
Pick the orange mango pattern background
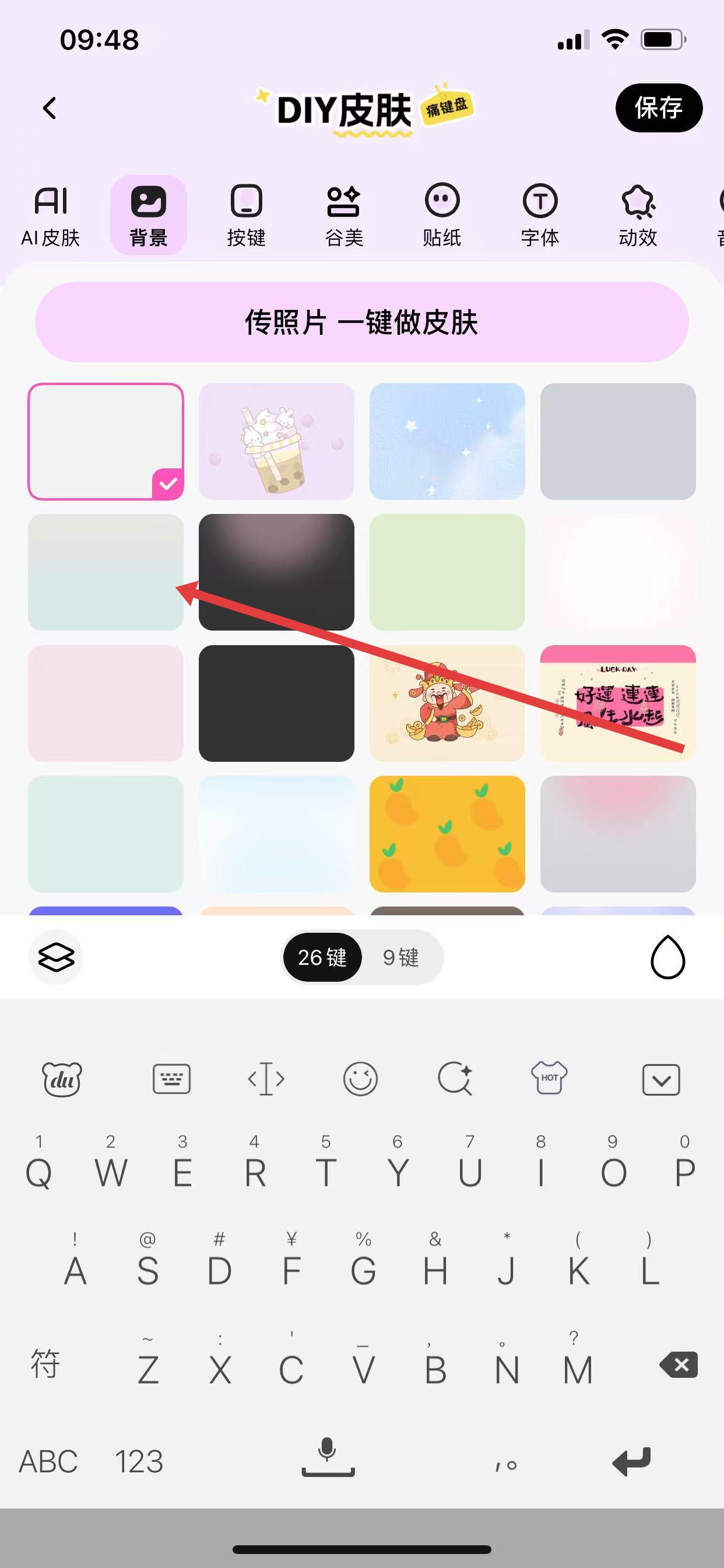[447, 834]
